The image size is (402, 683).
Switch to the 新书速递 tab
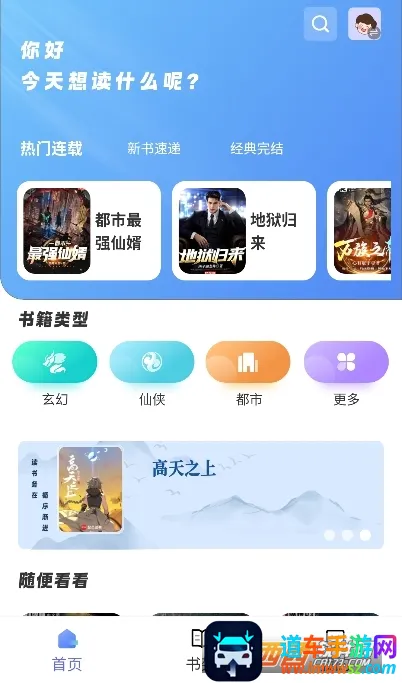[154, 149]
